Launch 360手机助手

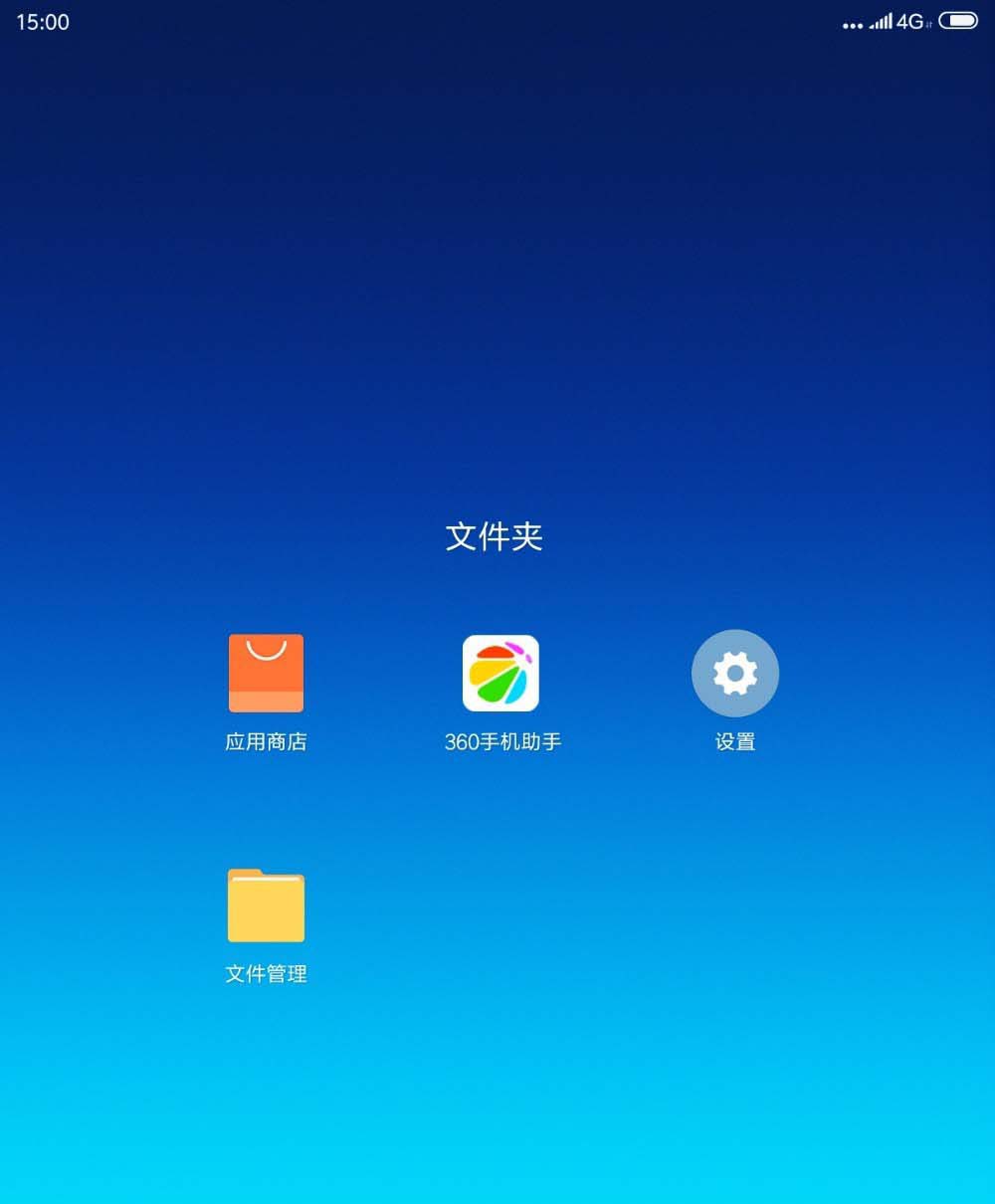click(x=500, y=674)
